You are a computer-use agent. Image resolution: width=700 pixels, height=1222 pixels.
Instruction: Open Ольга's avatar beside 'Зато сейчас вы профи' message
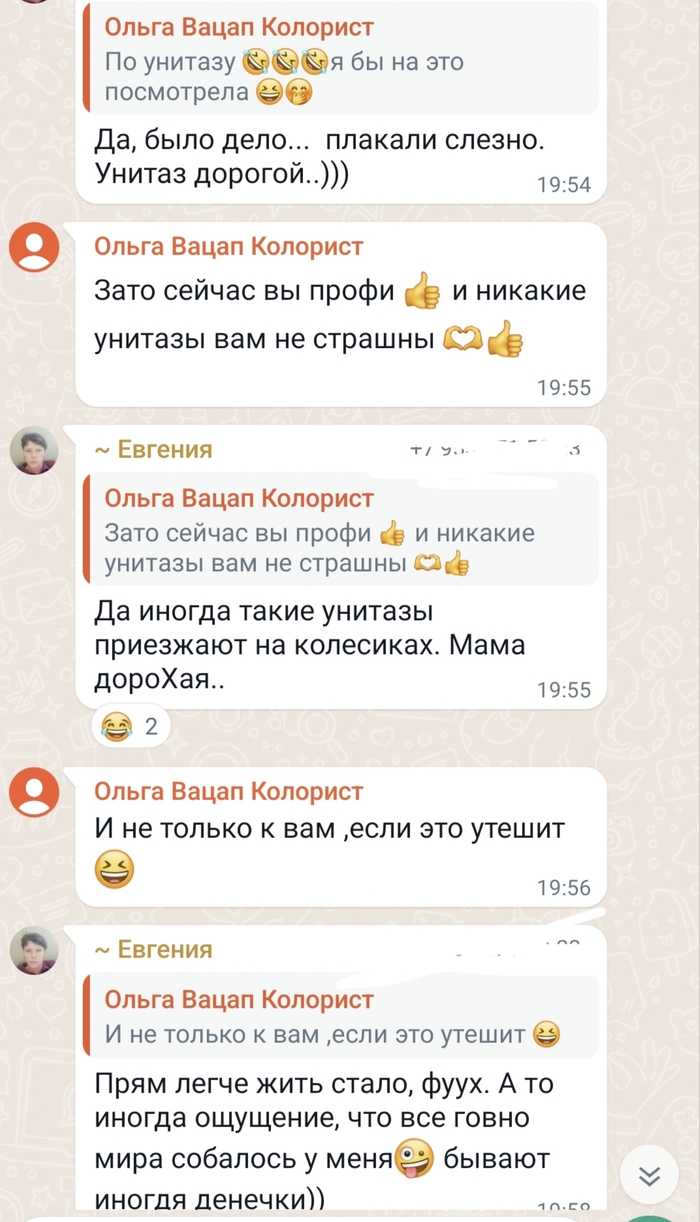click(34, 247)
